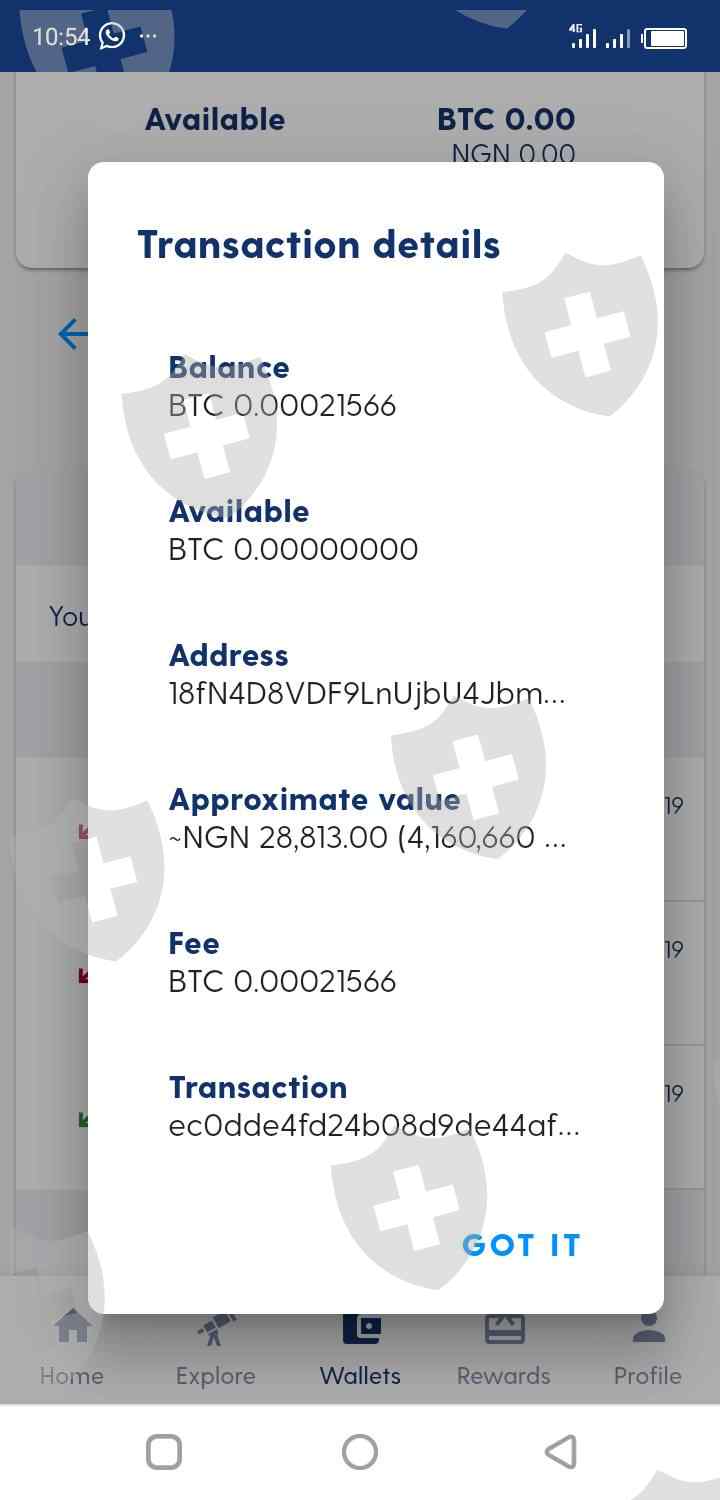
Task: Open the Explore tab
Action: 215,1348
